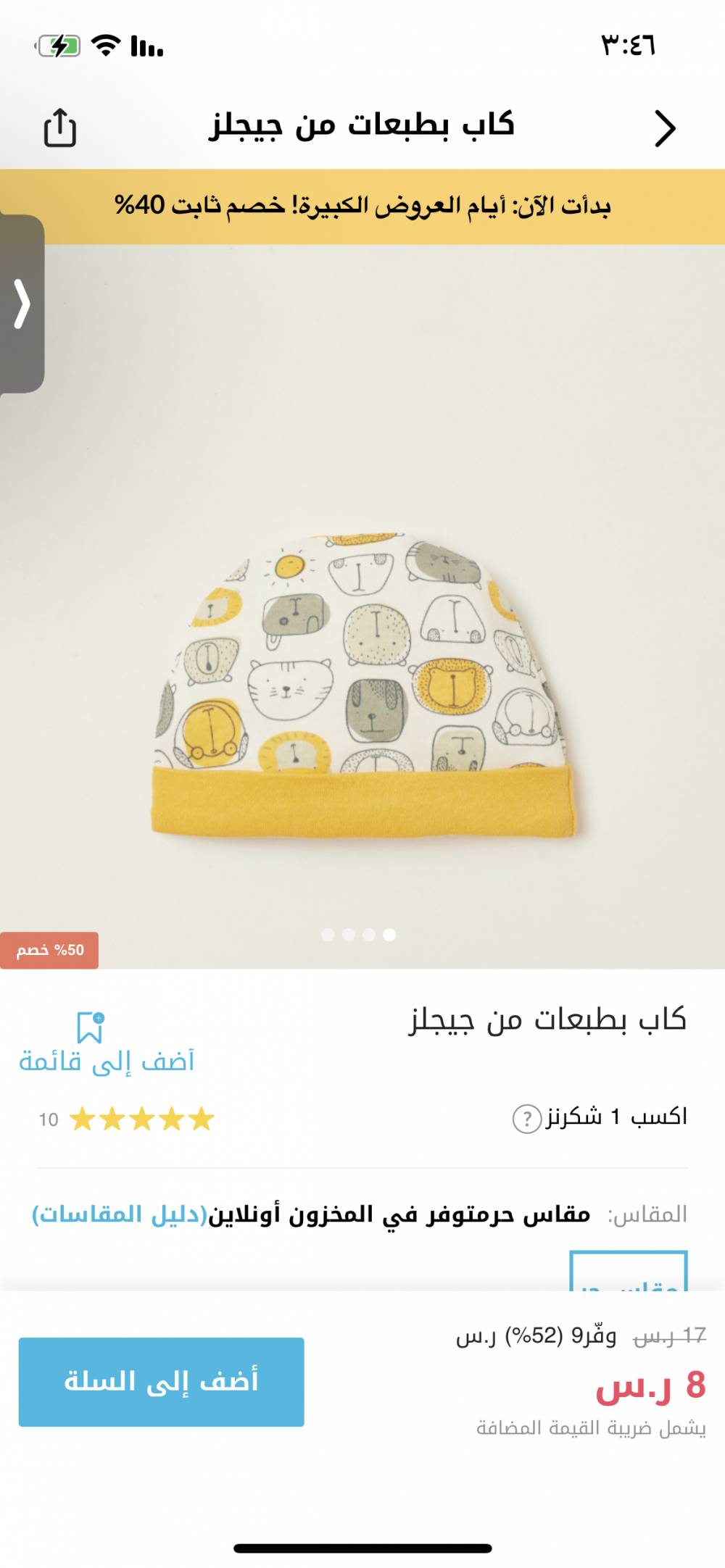
Task: Open the 40% big deals banner
Action: pos(362,207)
